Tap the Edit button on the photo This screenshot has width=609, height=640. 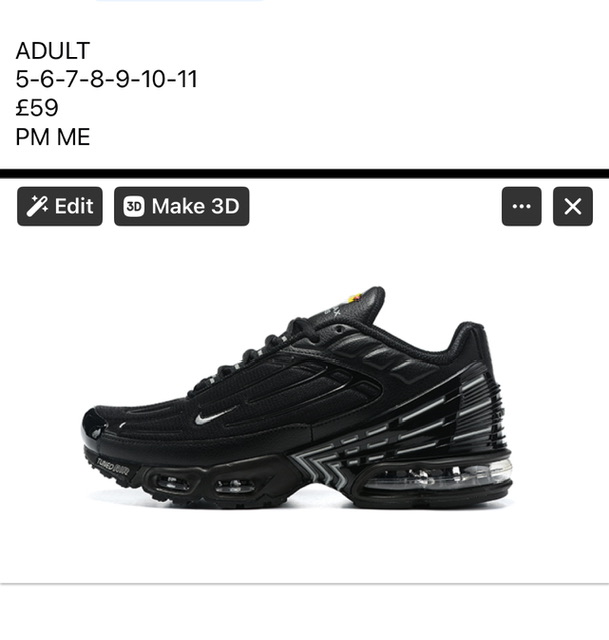coord(60,206)
